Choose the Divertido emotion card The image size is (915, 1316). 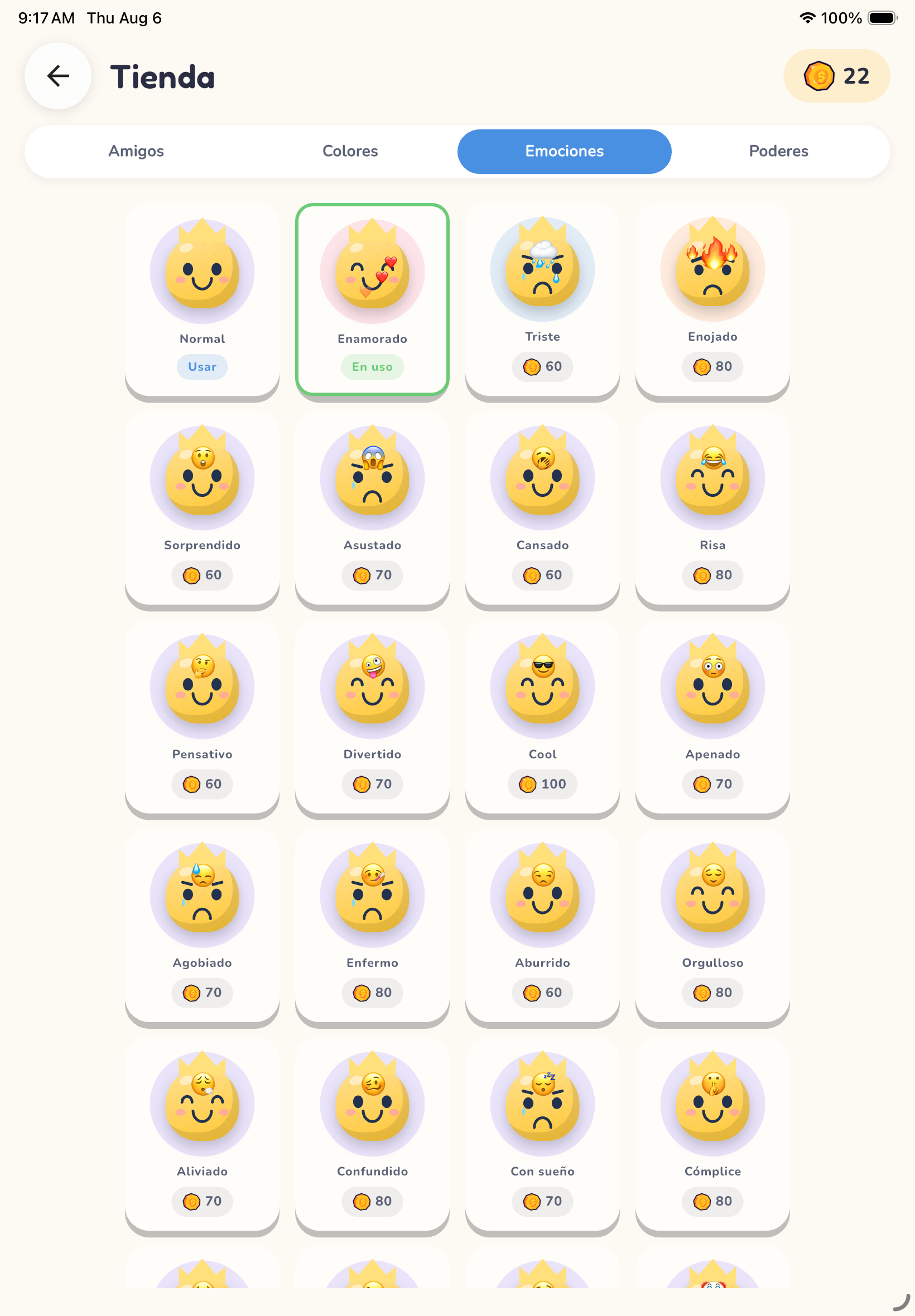(x=372, y=717)
